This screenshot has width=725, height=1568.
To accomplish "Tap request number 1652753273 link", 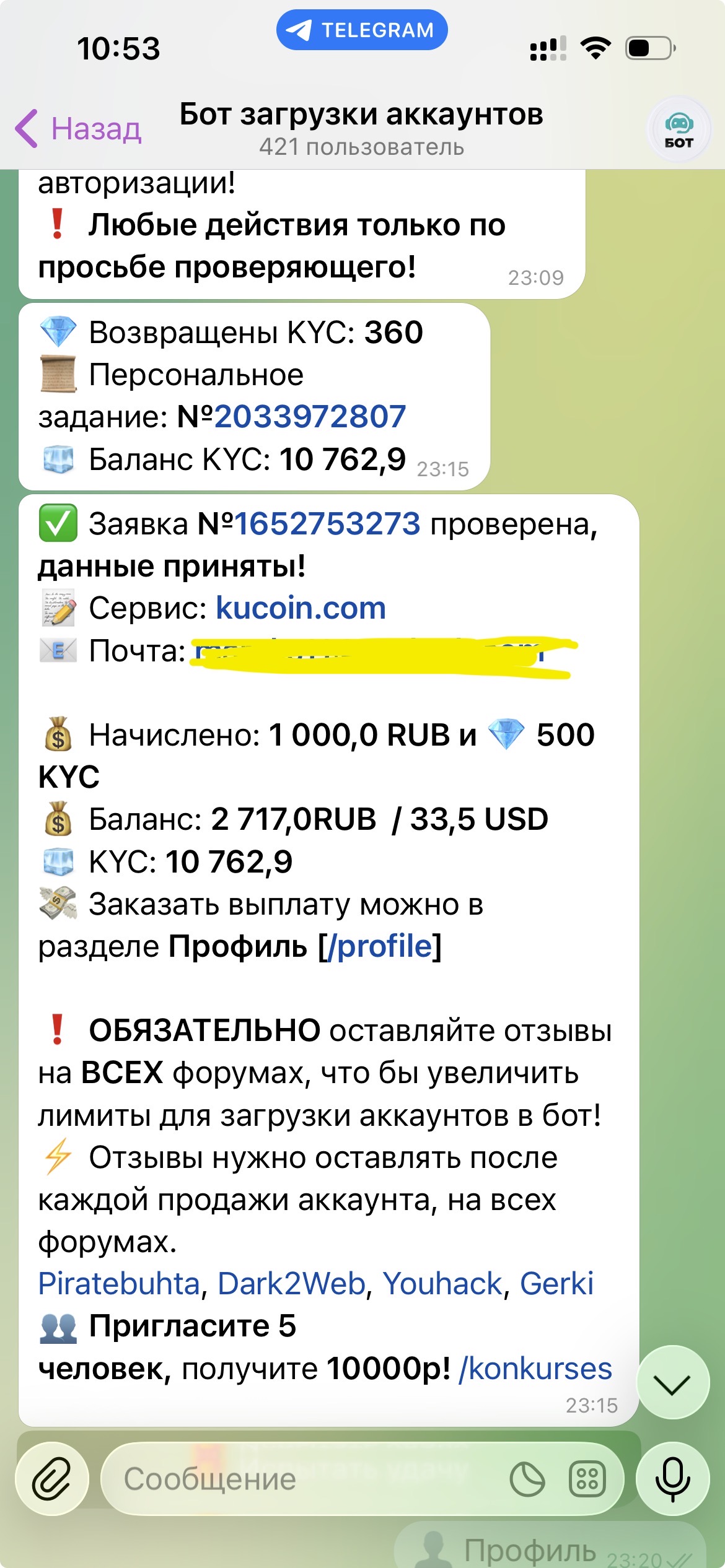I will (327, 525).
